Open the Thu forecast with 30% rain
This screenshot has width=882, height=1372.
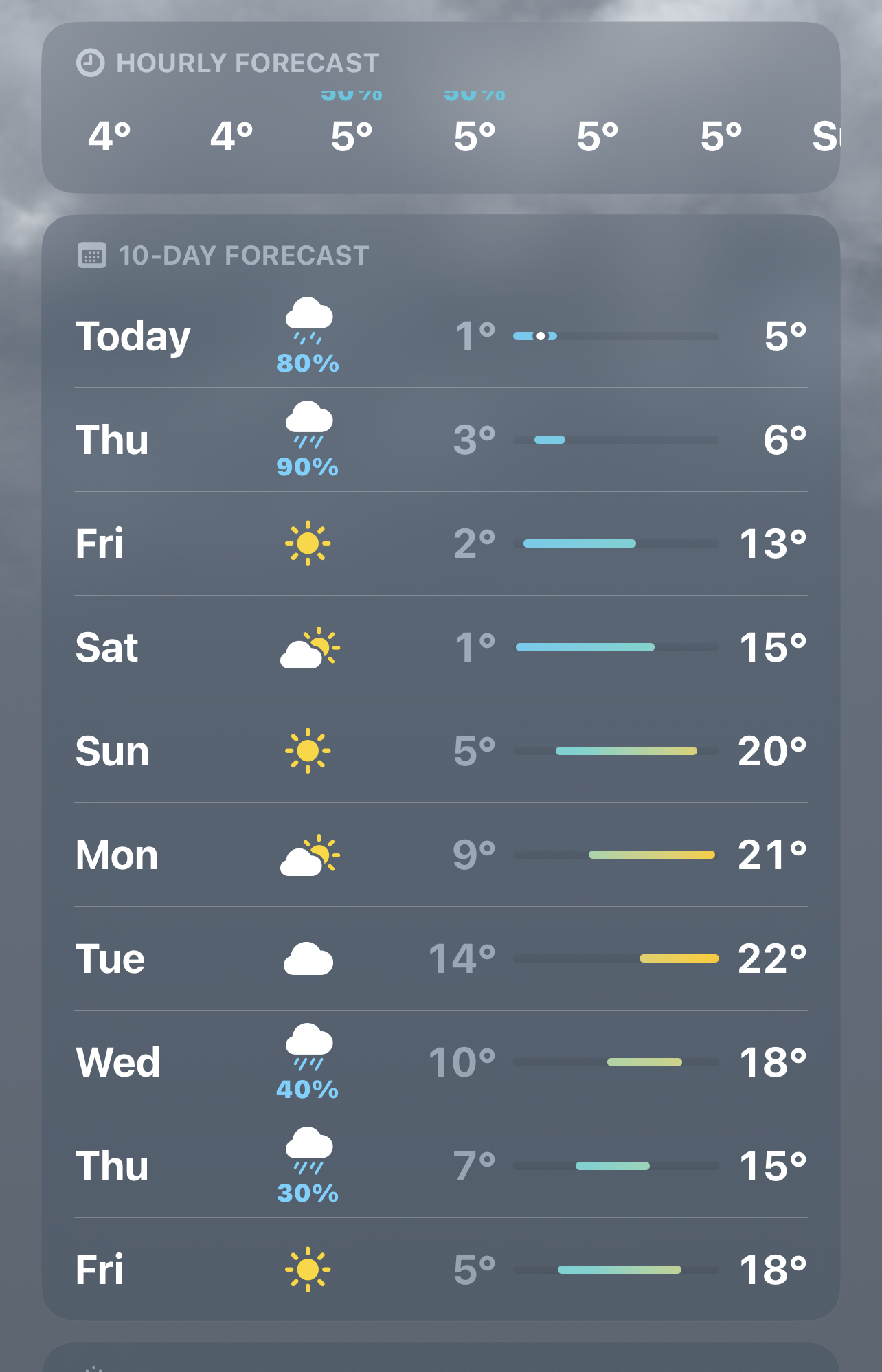point(440,1167)
